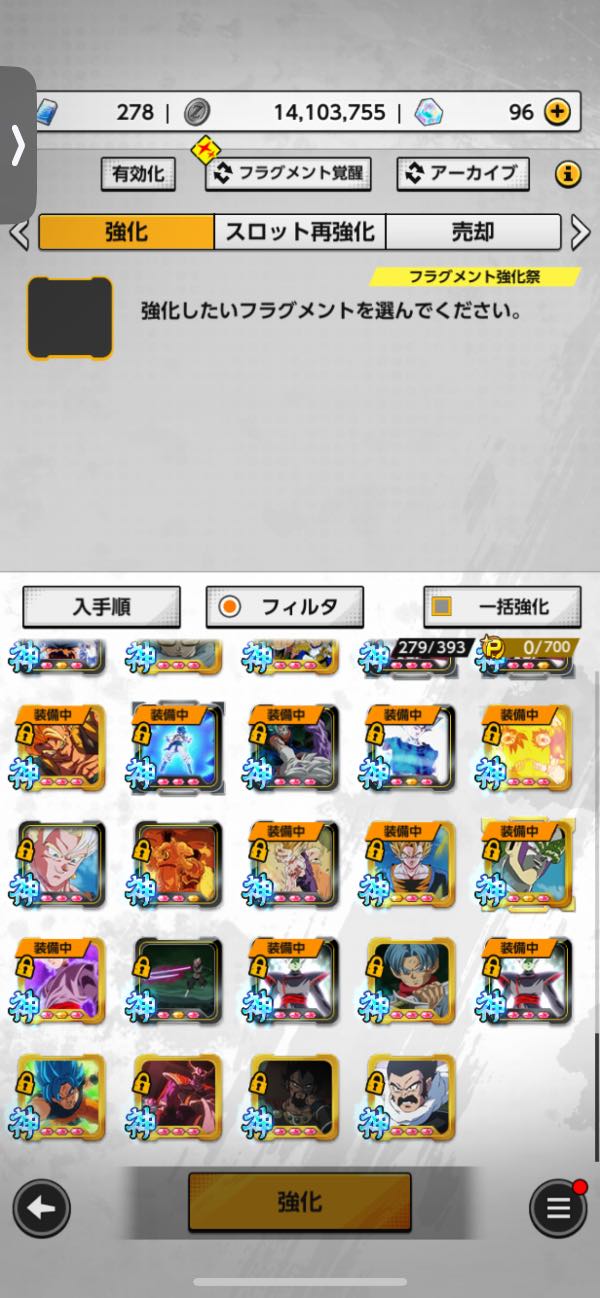Select the sword-holding Trunks fragment
This screenshot has width=600, height=1298.
[x=411, y=981]
